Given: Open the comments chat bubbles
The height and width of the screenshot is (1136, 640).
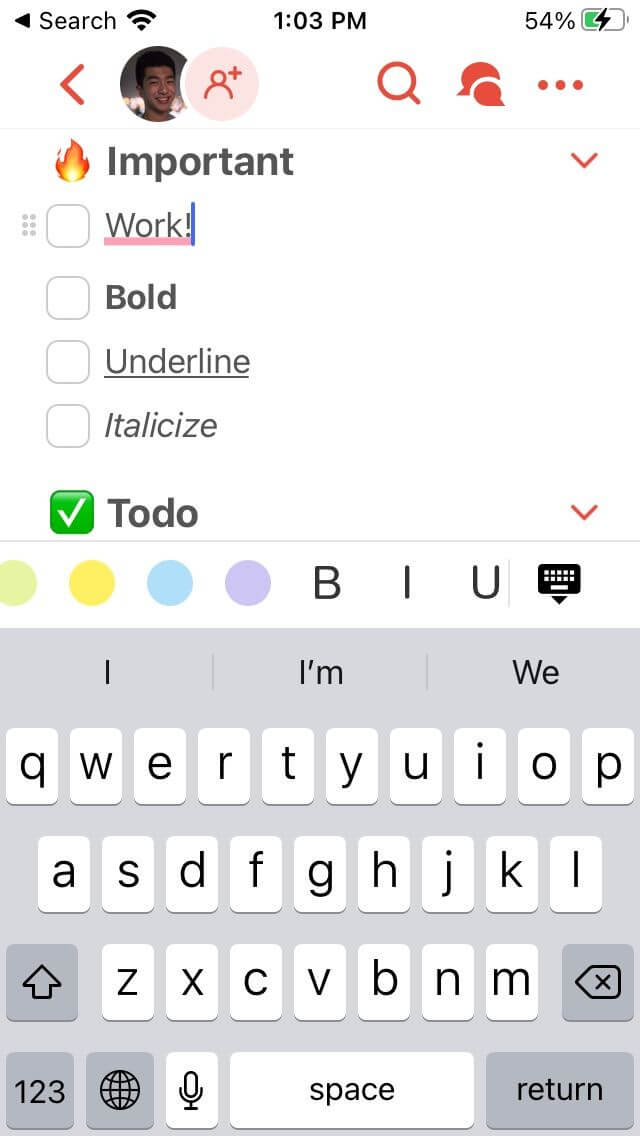Looking at the screenshot, I should pos(481,85).
